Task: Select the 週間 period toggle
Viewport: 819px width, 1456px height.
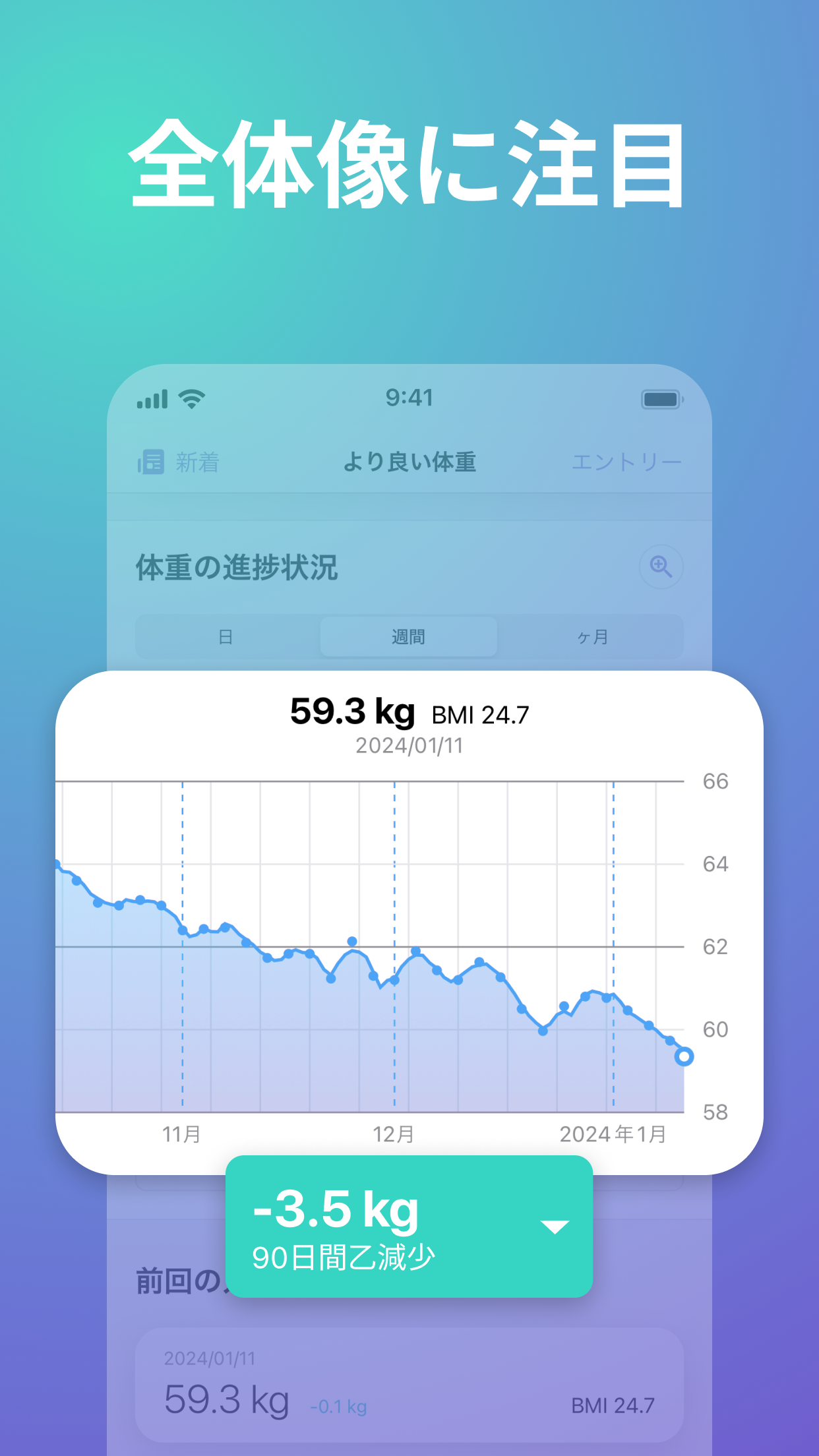Action: tap(408, 637)
